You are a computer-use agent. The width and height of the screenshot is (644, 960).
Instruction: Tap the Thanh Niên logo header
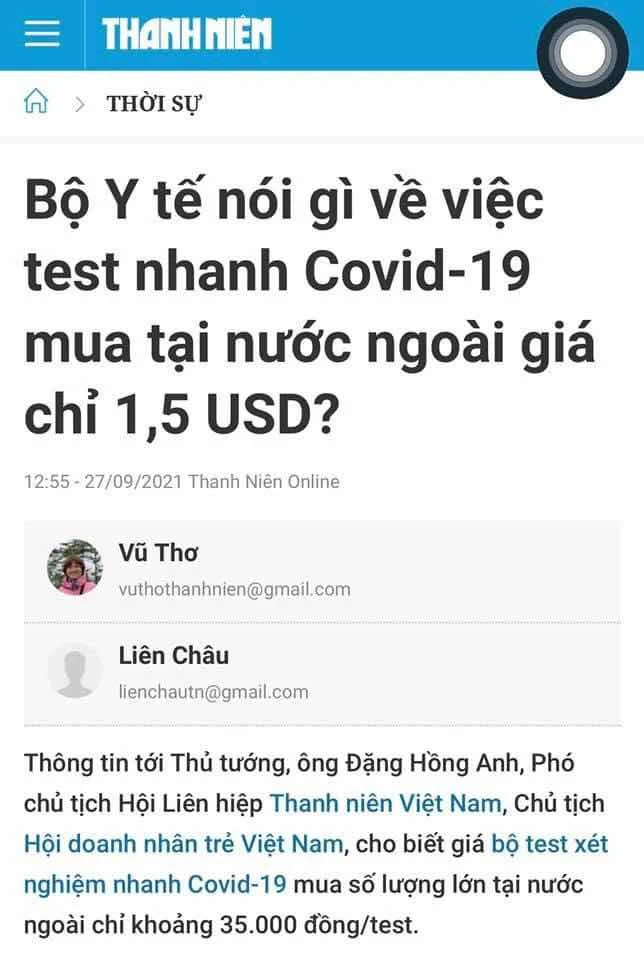coord(187,35)
